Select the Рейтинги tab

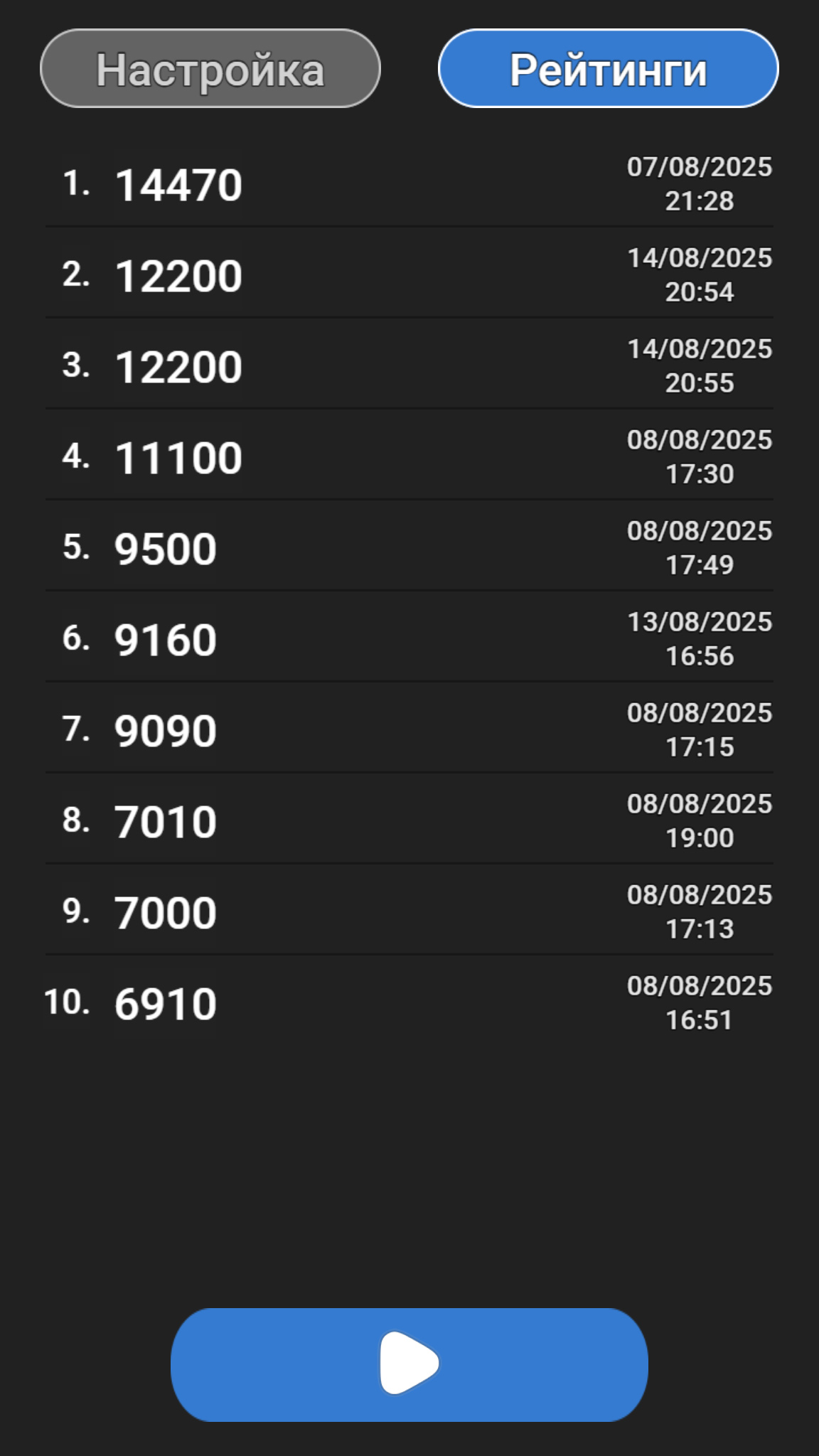[609, 69]
